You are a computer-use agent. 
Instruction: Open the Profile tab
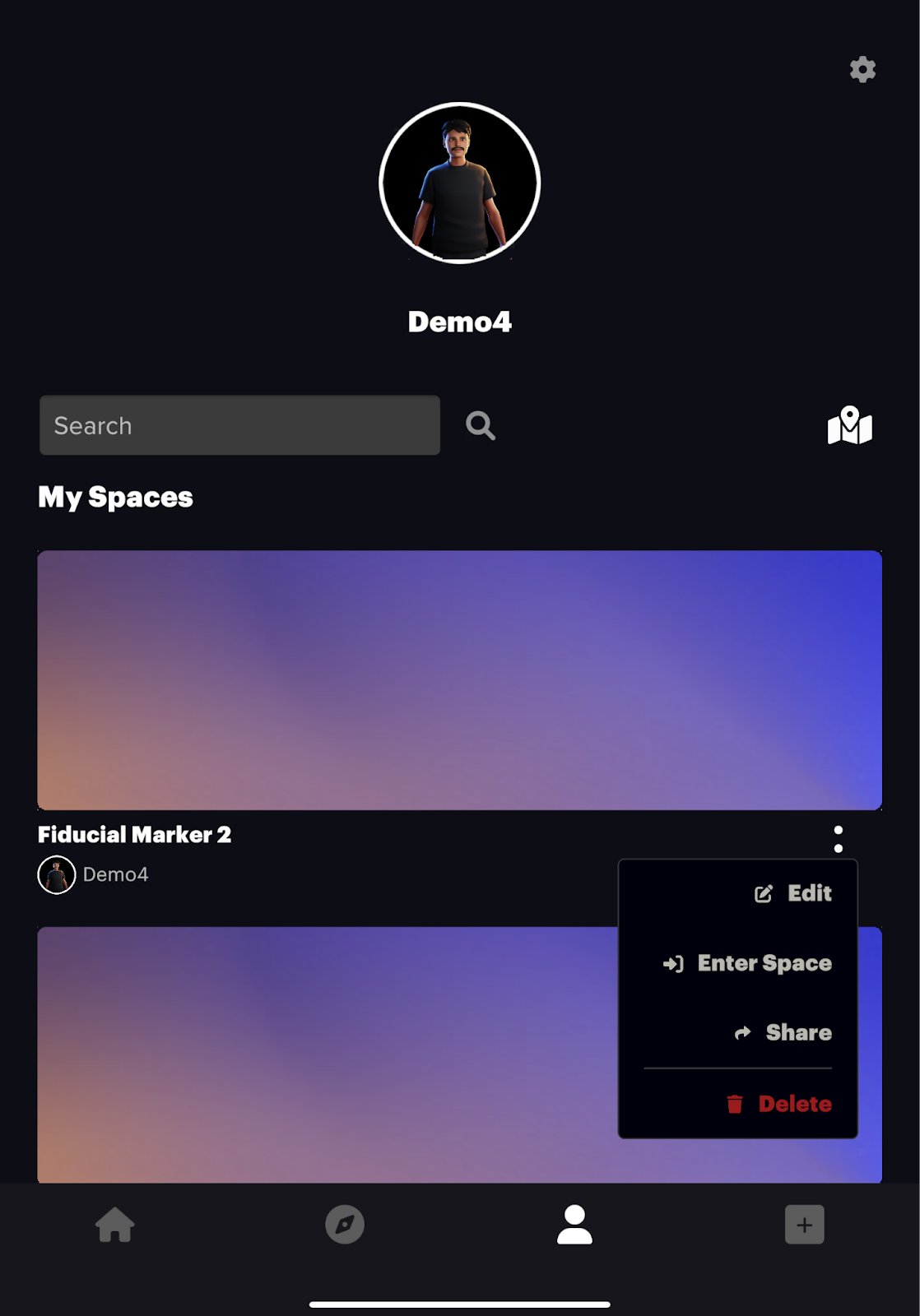[x=574, y=1225]
